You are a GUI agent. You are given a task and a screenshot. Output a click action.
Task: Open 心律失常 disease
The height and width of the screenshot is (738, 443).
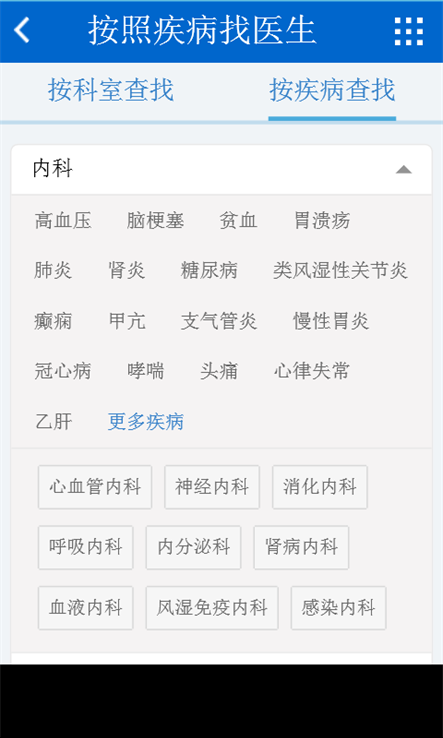pyautogui.click(x=312, y=371)
